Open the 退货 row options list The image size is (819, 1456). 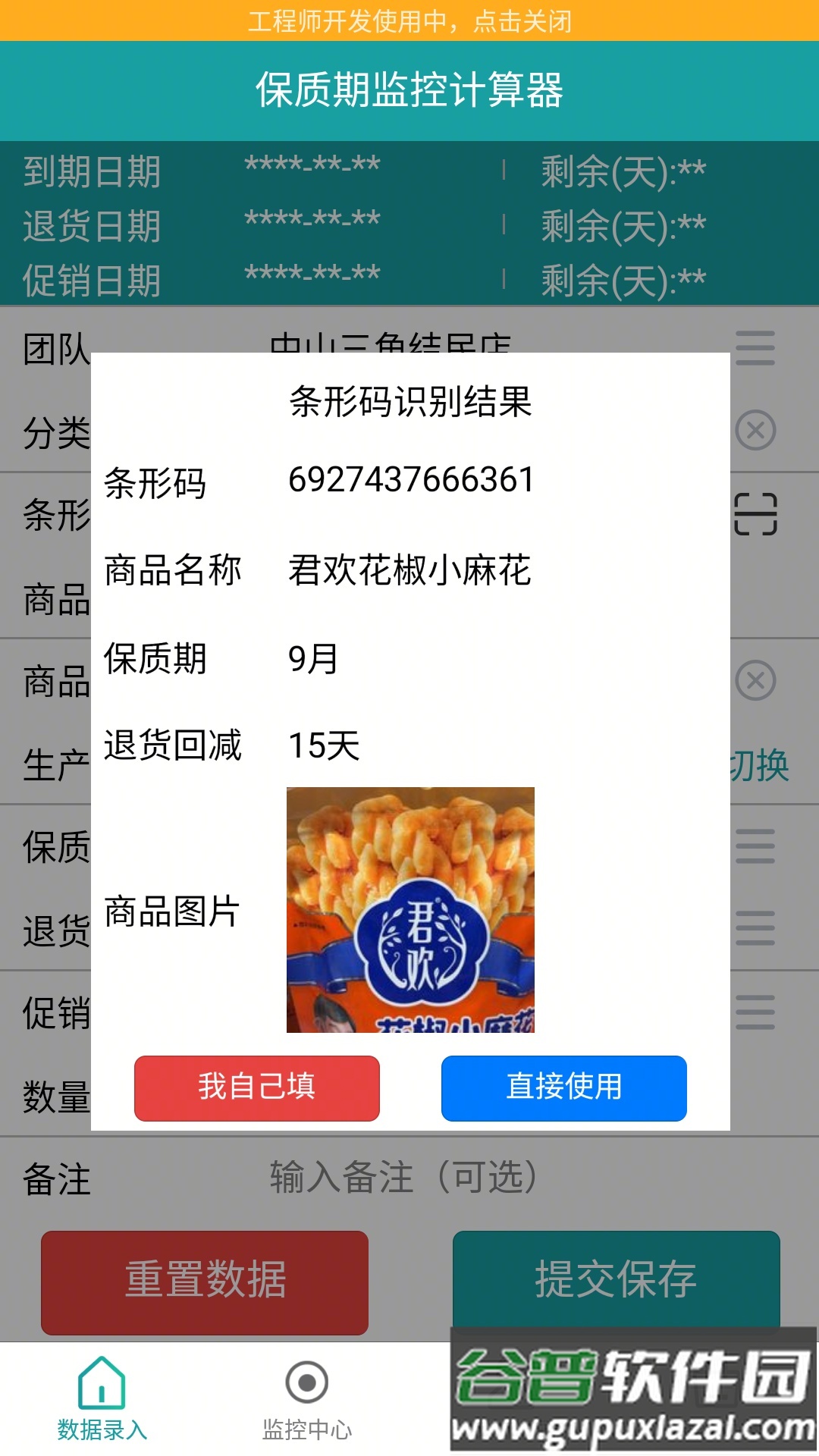click(756, 927)
